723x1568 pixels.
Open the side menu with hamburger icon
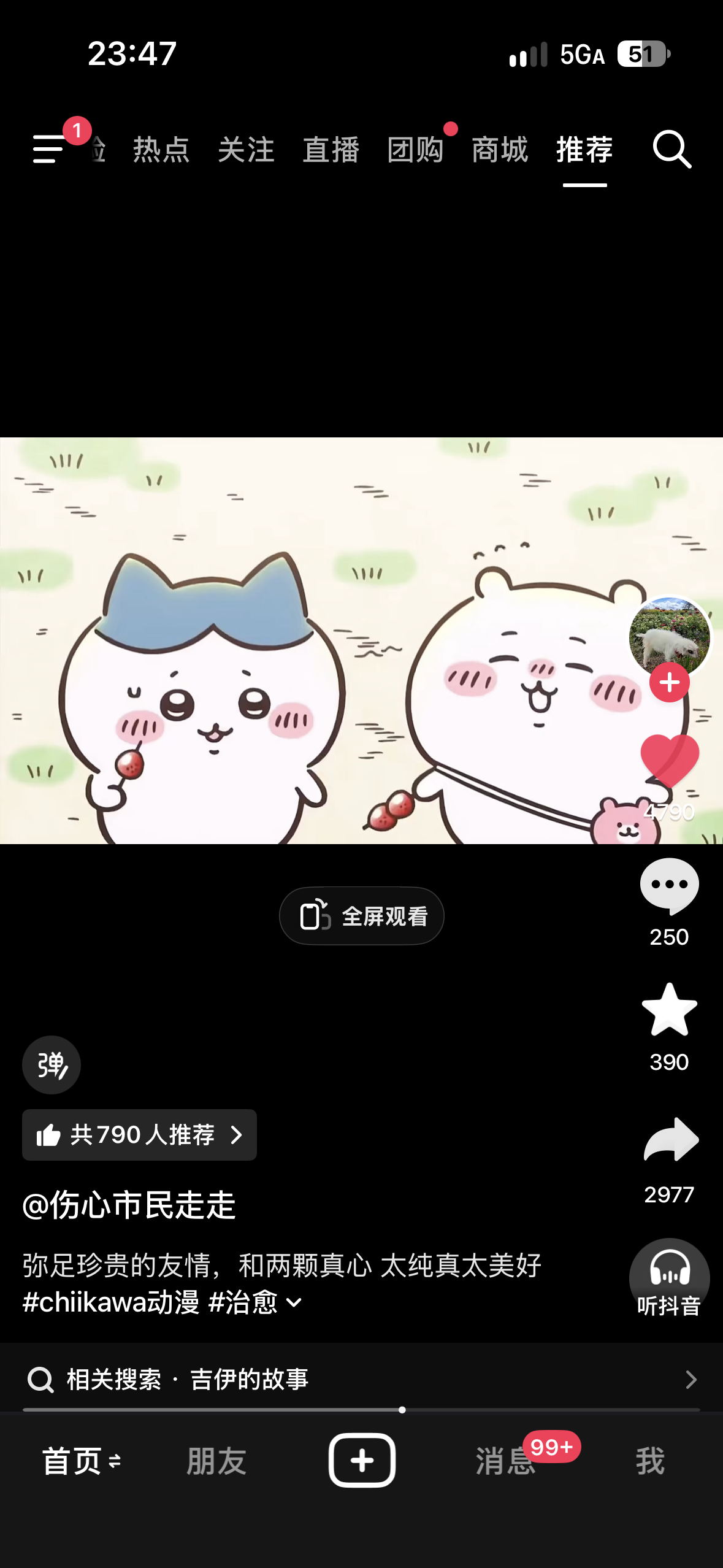pyautogui.click(x=49, y=149)
